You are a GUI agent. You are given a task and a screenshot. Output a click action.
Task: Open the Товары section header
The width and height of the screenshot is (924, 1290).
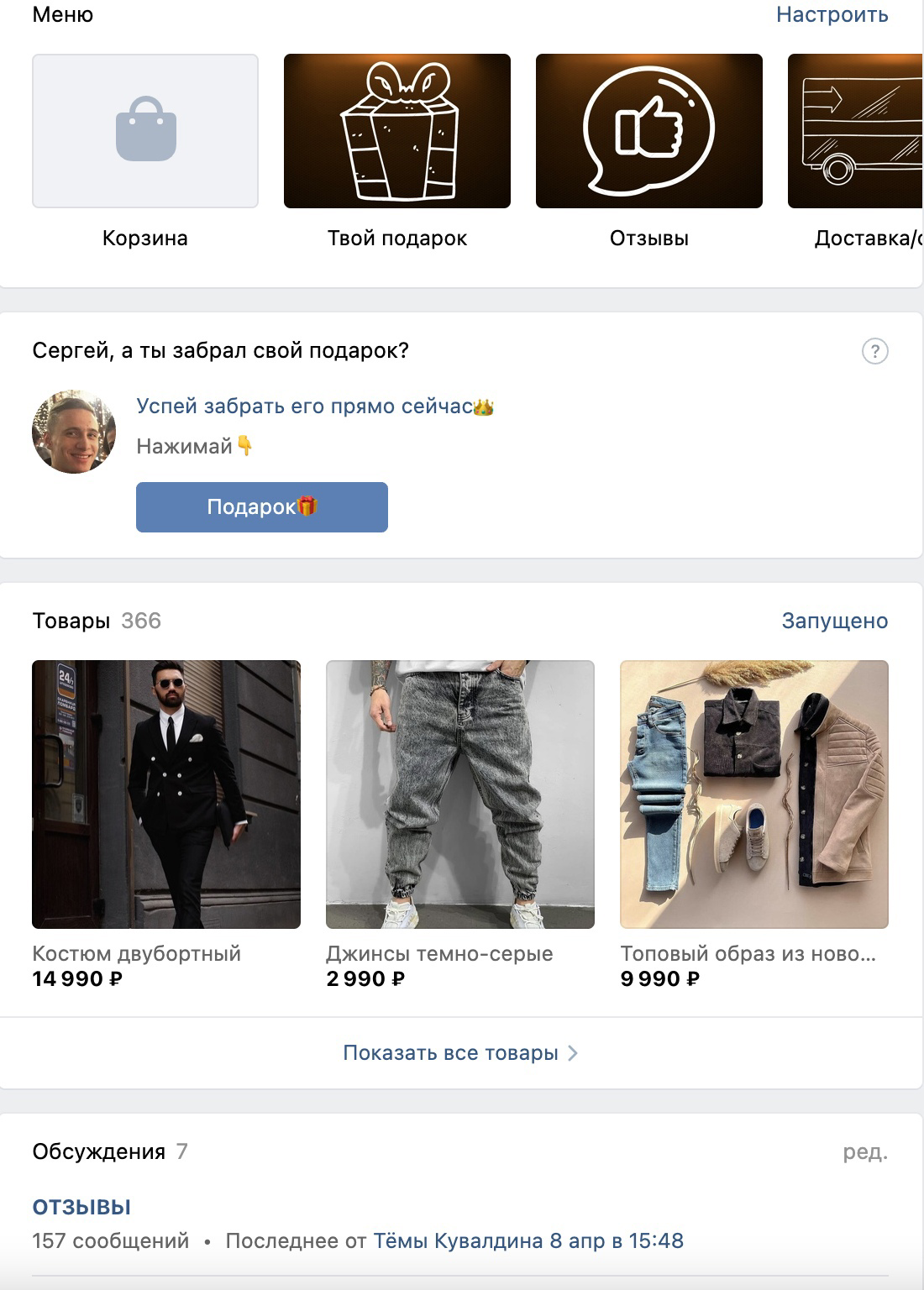point(71,621)
